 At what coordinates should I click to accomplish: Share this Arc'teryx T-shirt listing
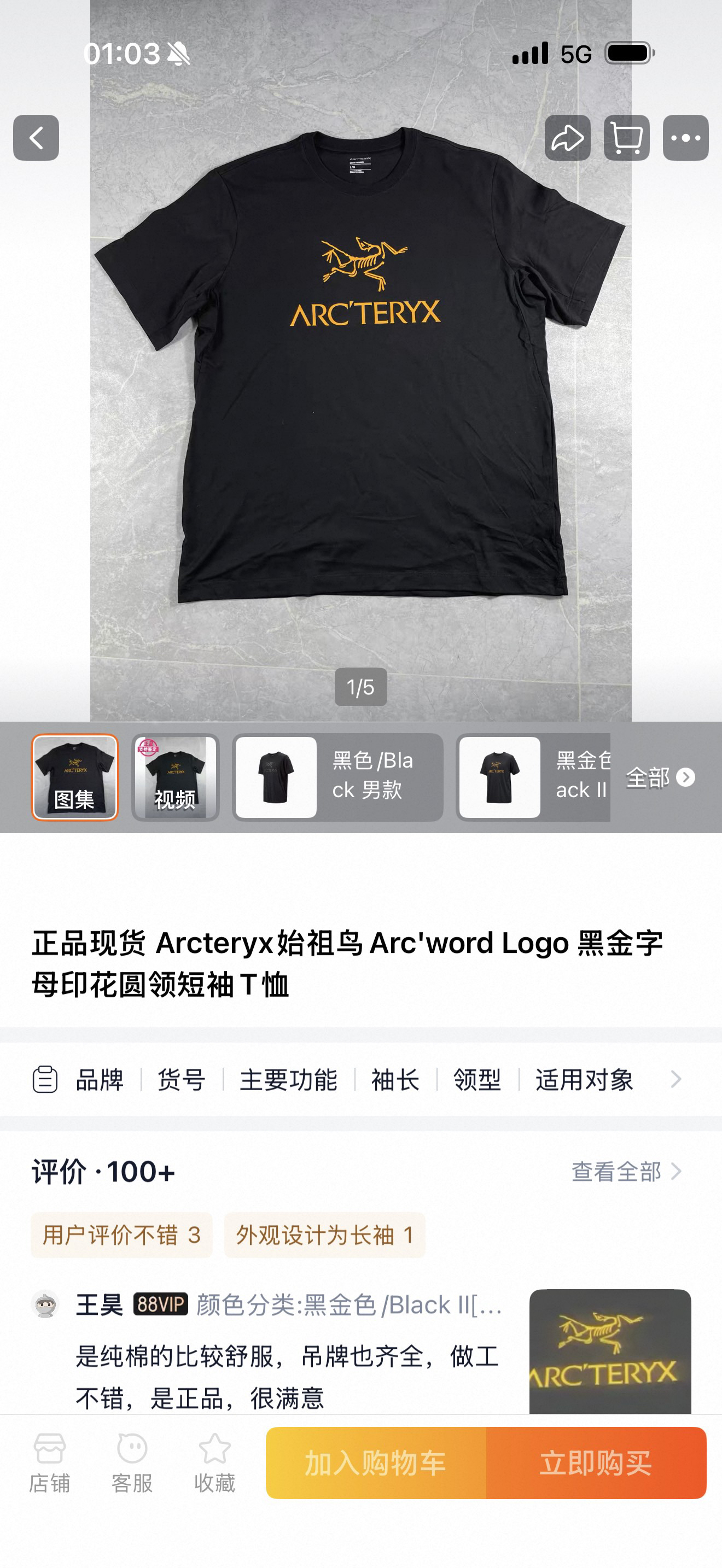pyautogui.click(x=567, y=138)
